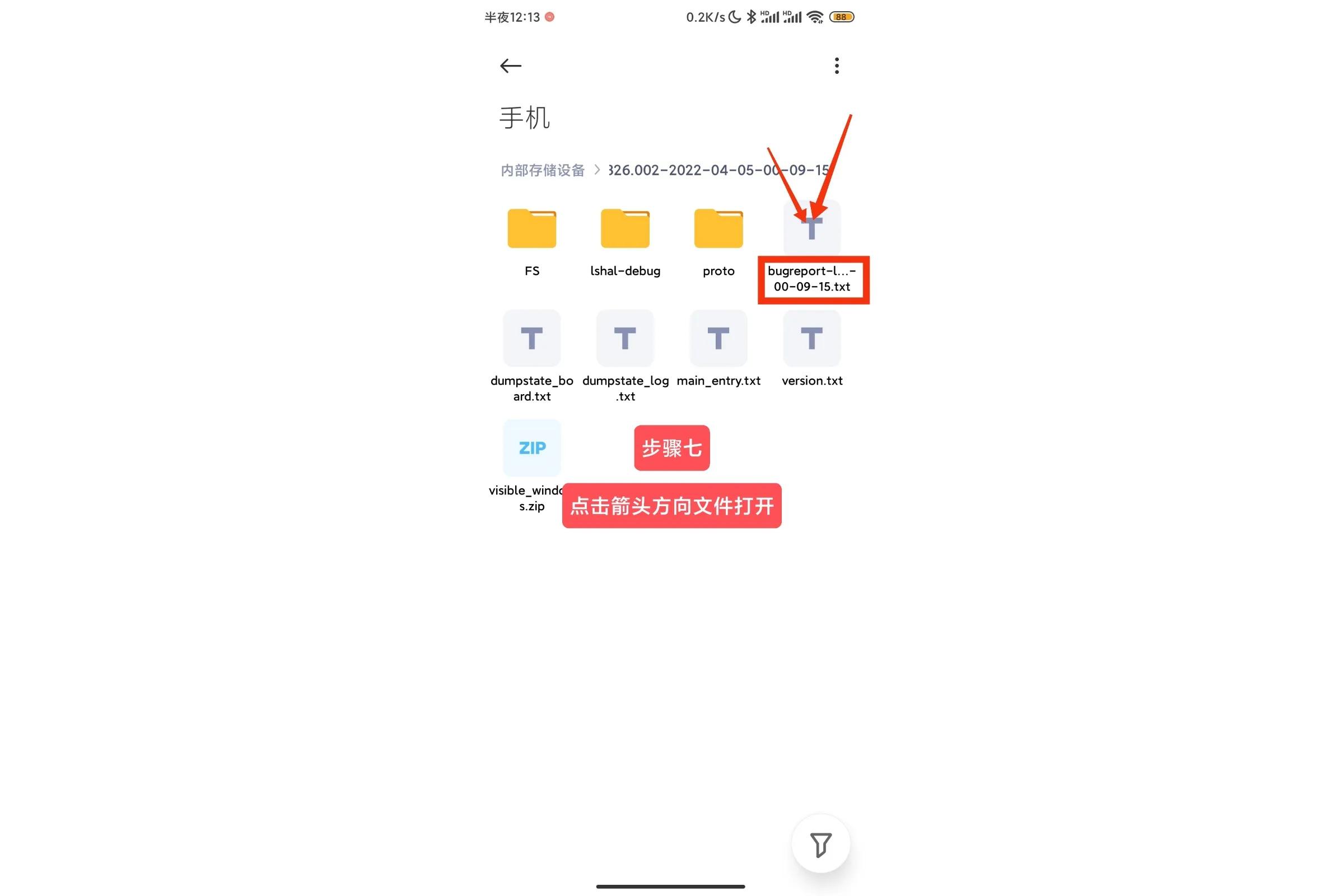Tap the floating filter button

point(820,844)
